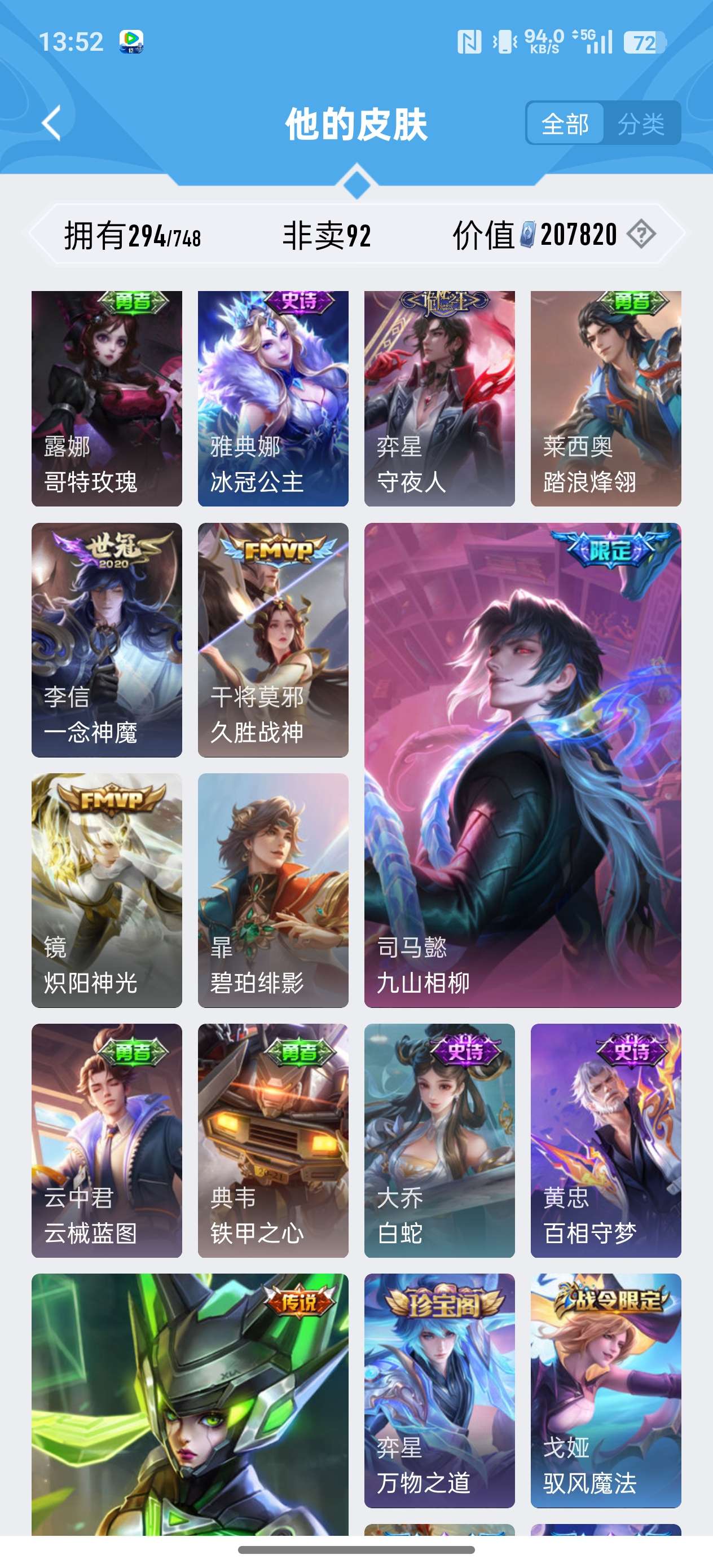
Task: View 戈娅 驭风魔法 skin
Action: (x=605, y=1390)
